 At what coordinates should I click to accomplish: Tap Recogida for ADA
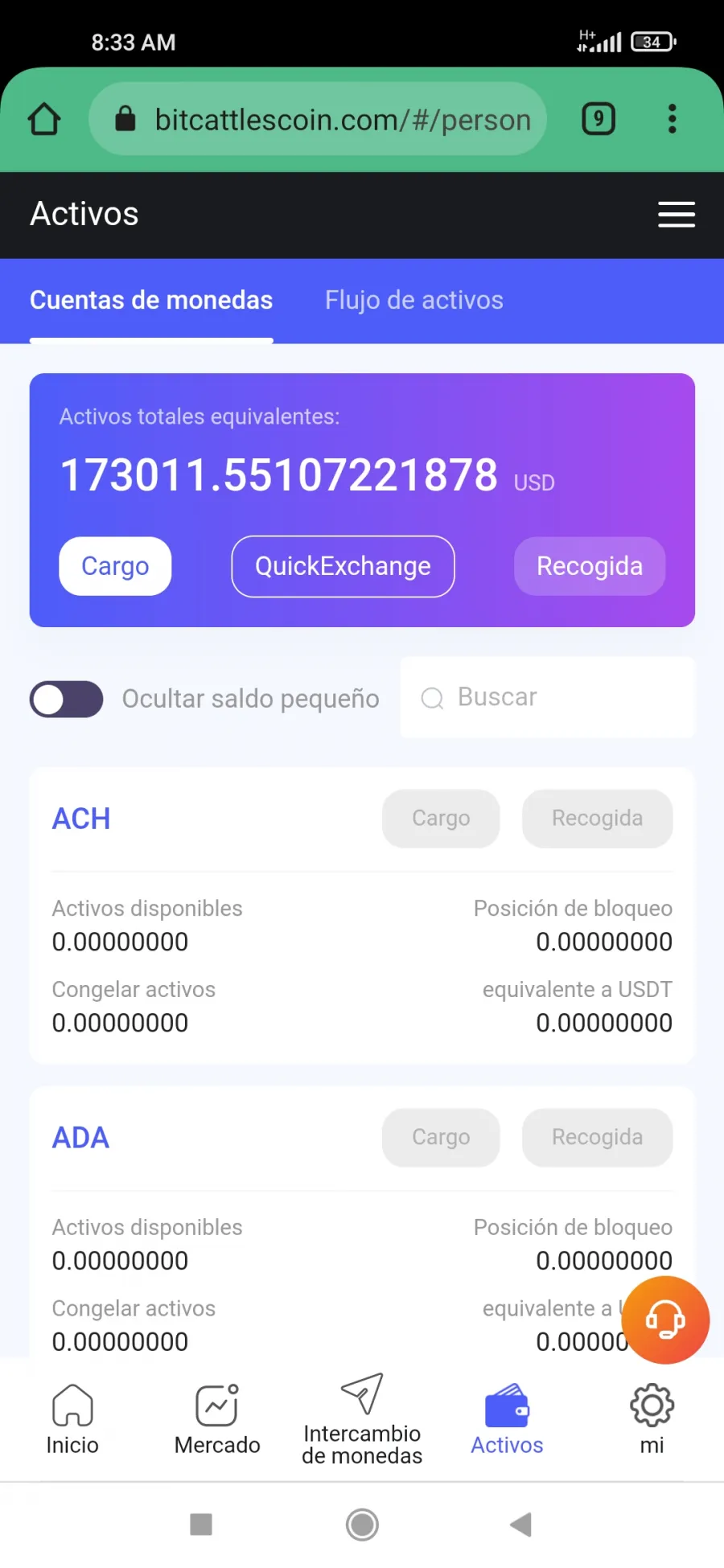coord(597,1138)
